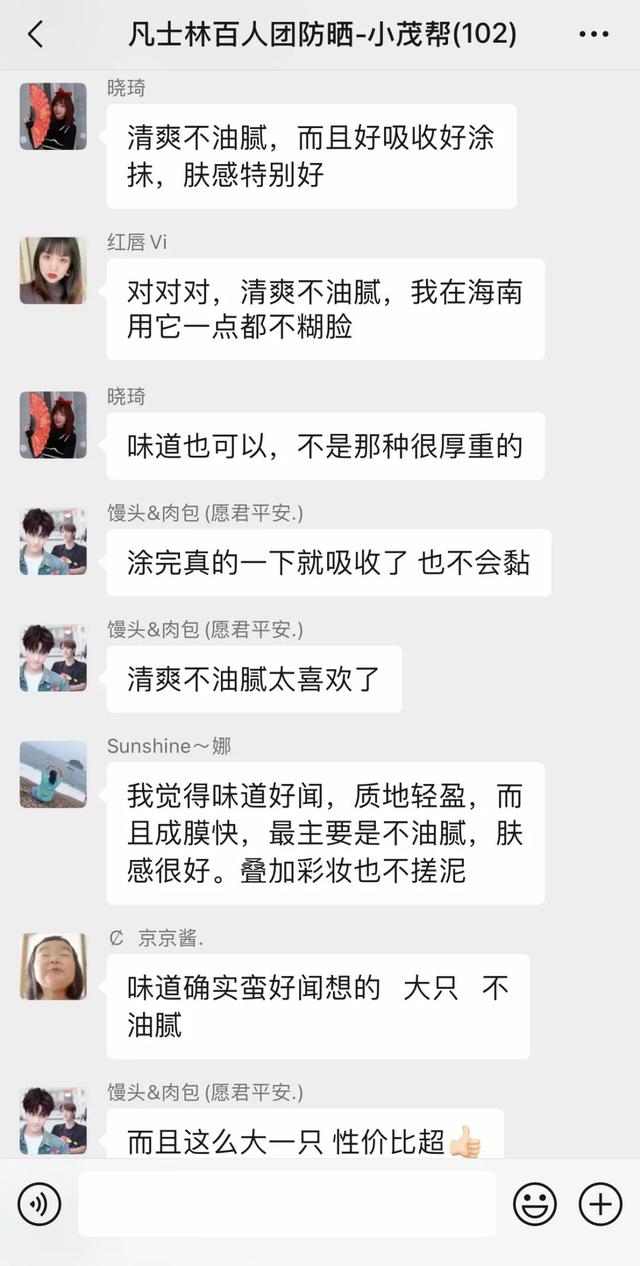Open 红唇 Vi's profile avatar

53,270
